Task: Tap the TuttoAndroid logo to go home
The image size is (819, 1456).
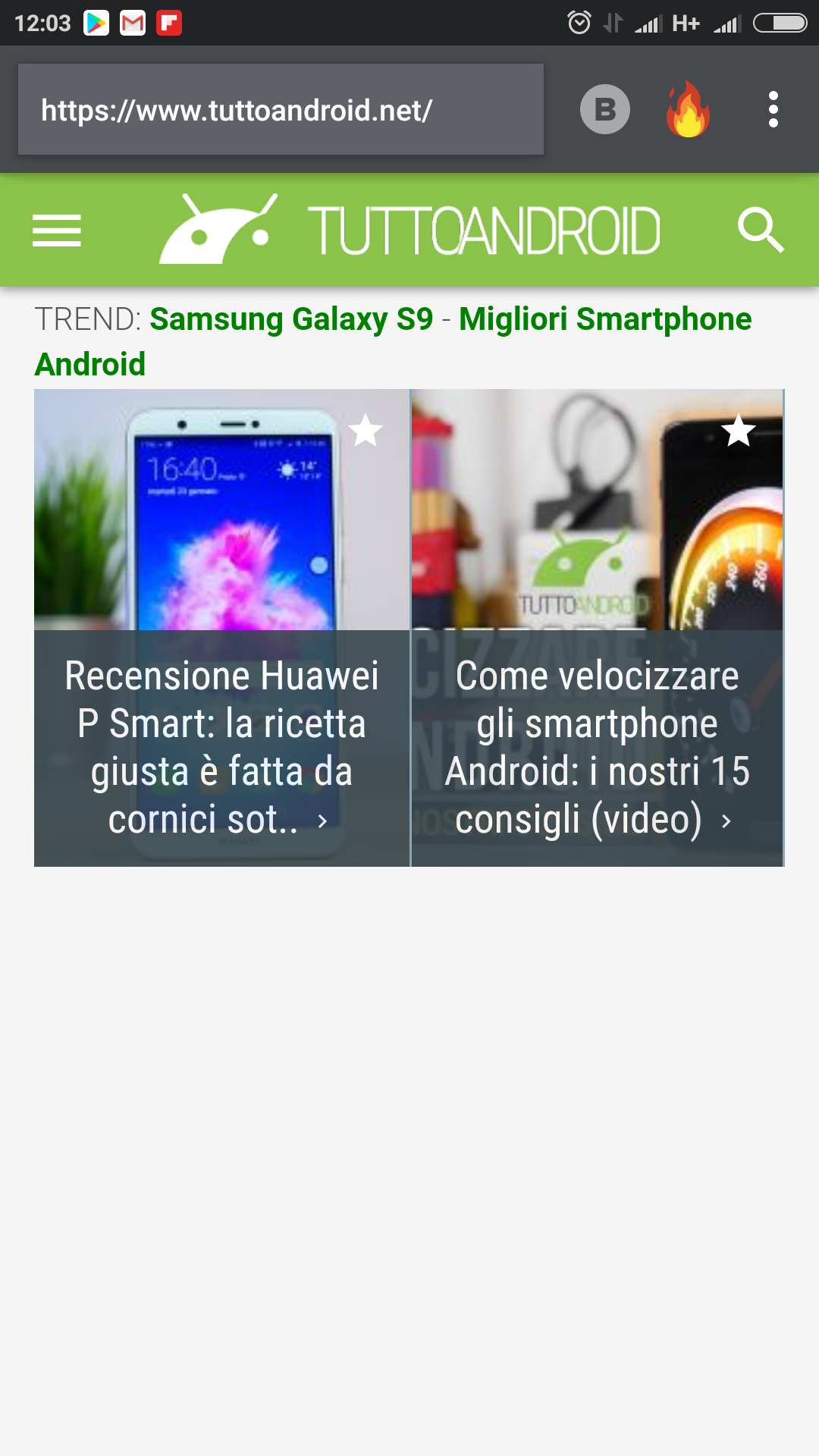Action: click(409, 230)
